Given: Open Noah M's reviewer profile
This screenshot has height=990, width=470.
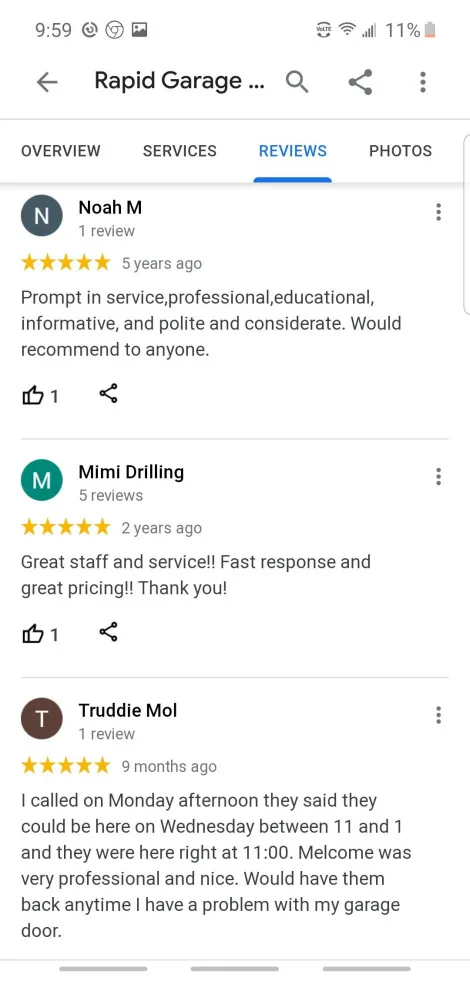Looking at the screenshot, I should click(x=42, y=215).
